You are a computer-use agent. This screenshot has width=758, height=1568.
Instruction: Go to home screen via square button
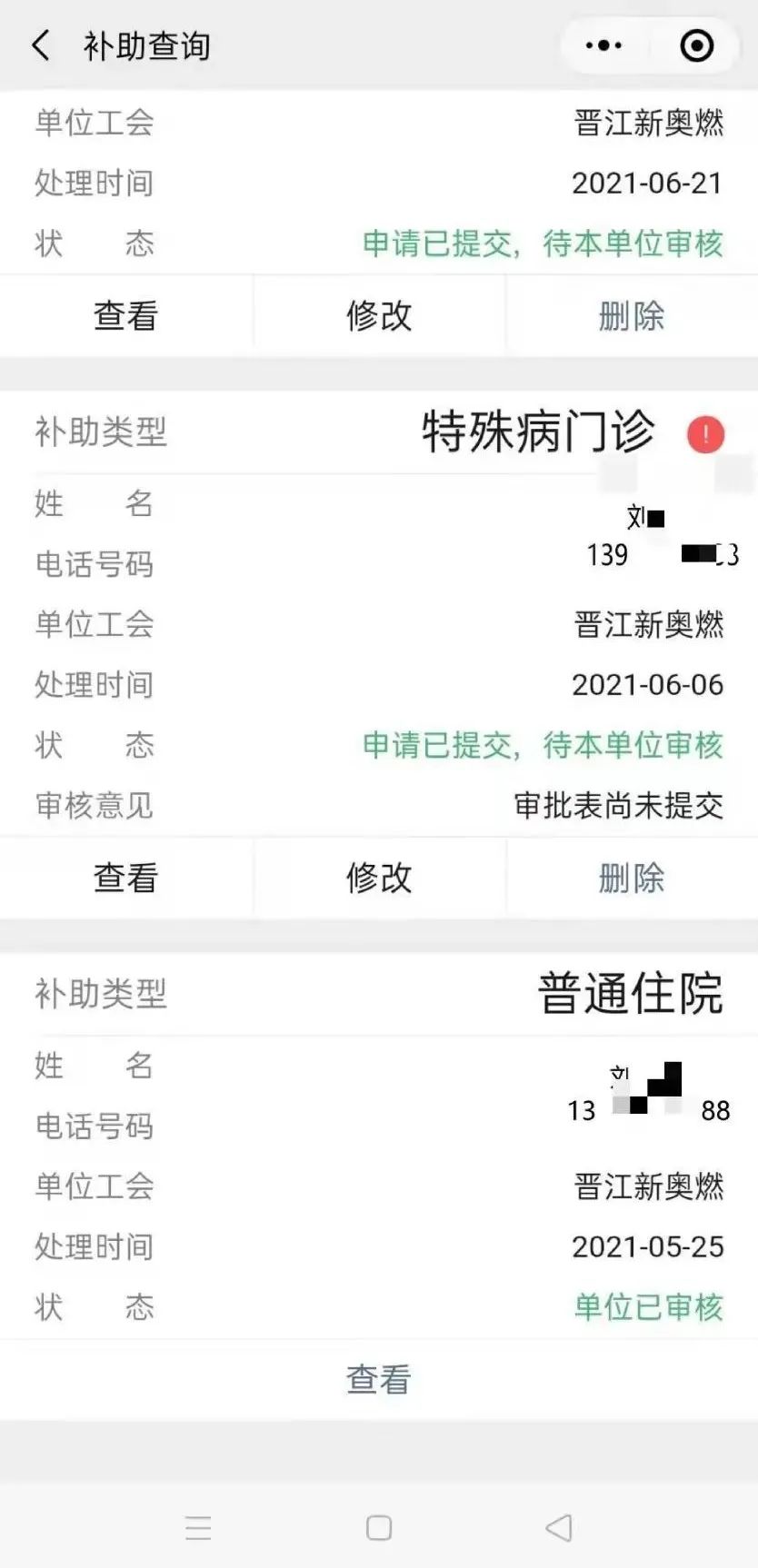(x=379, y=1527)
